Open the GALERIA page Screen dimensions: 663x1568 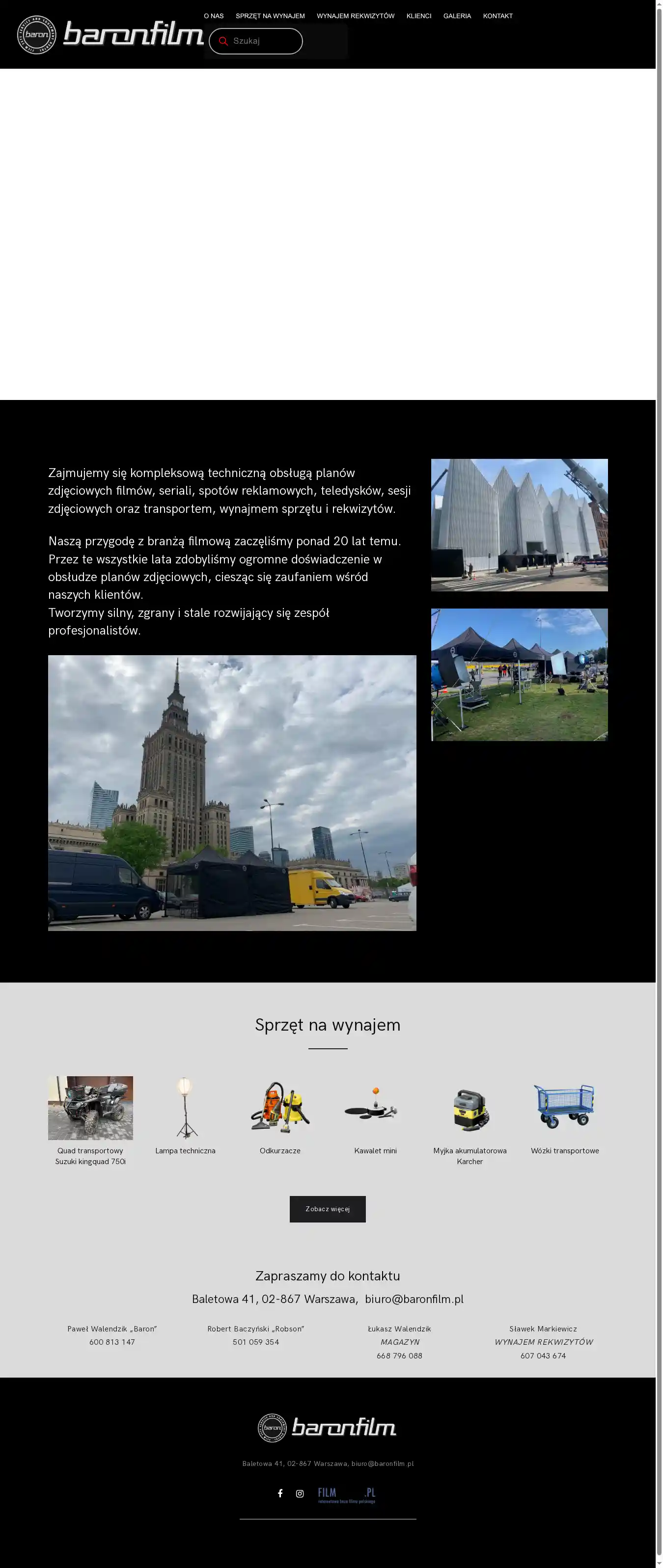pos(457,16)
